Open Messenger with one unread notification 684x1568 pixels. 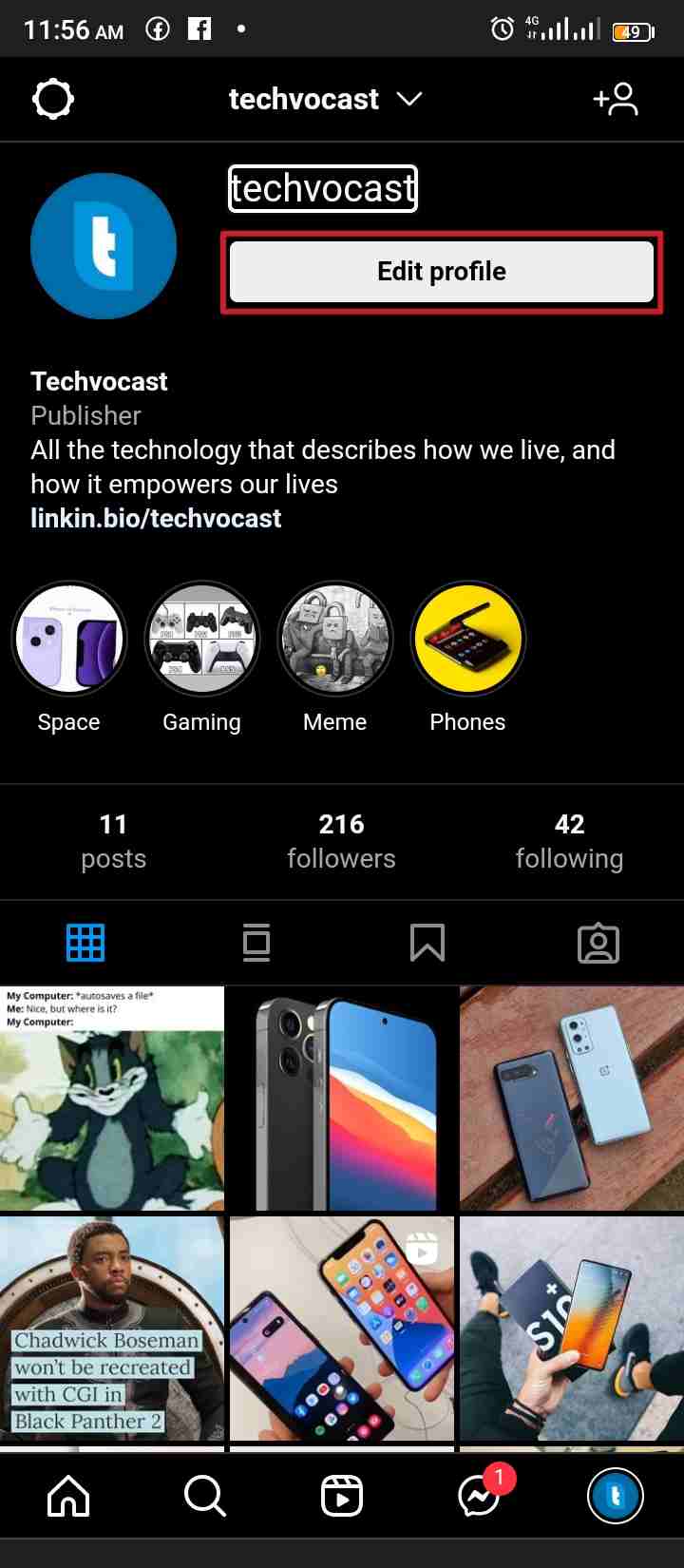click(480, 1497)
